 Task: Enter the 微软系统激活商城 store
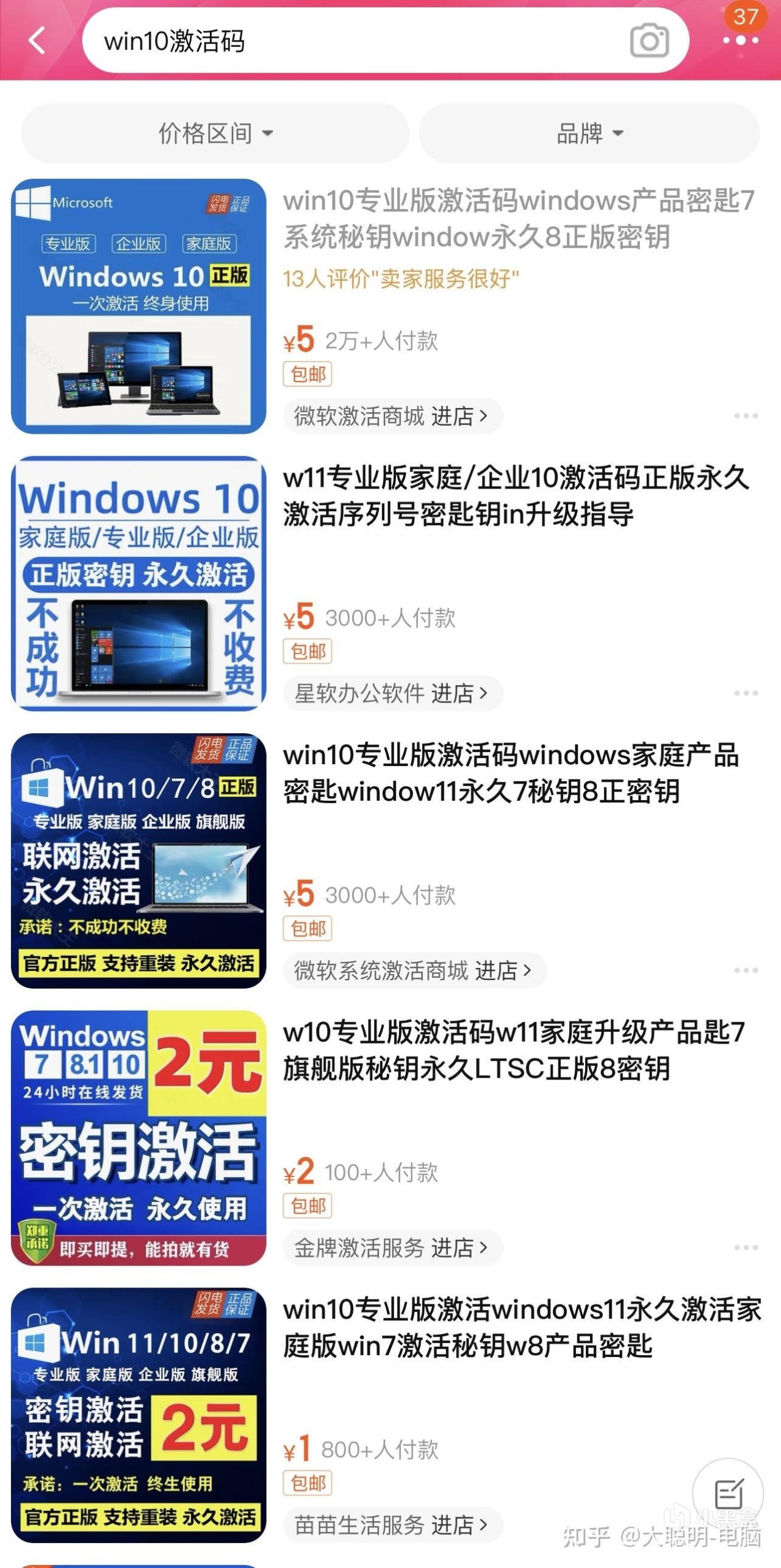(x=413, y=970)
